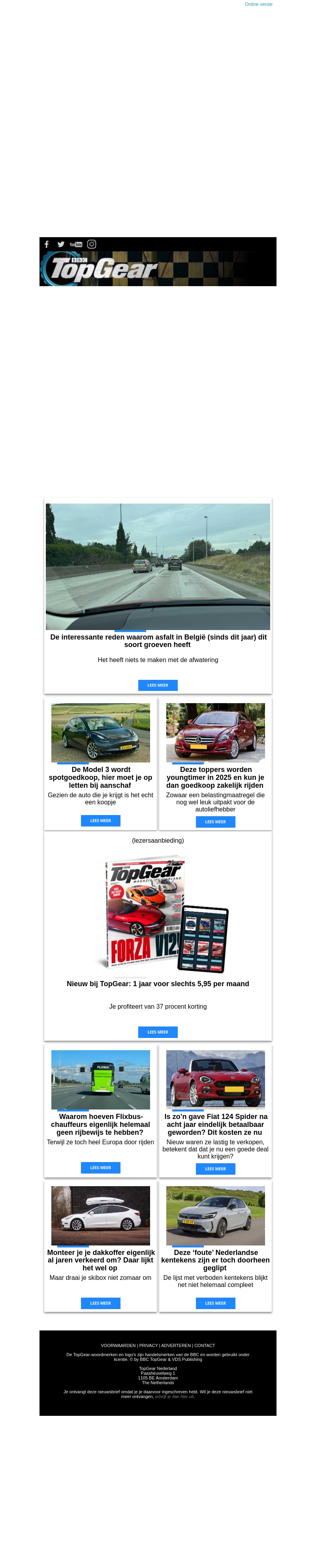
Task: Visit the TopGear YouTube channel
Action: click(75, 244)
